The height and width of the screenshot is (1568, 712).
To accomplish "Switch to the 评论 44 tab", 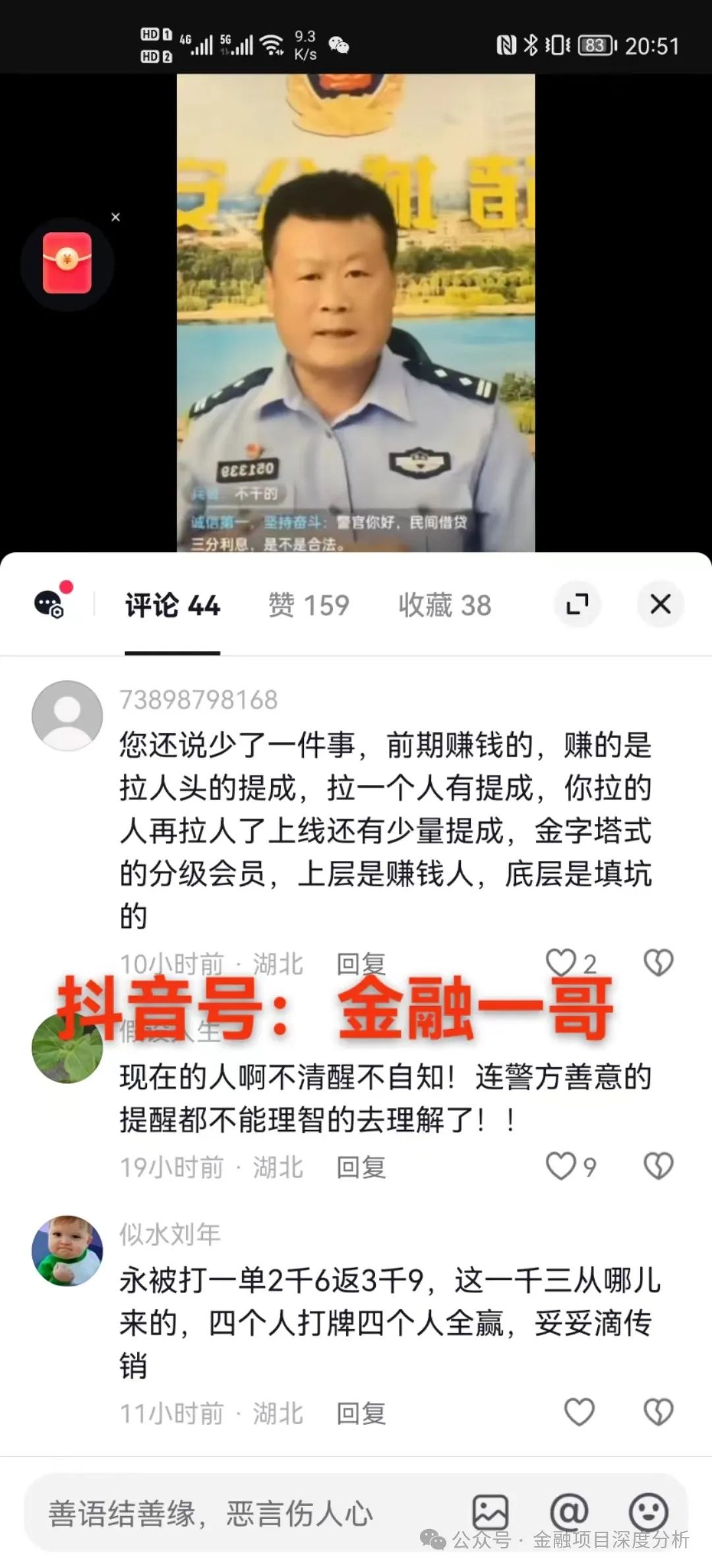I will pyautogui.click(x=172, y=606).
